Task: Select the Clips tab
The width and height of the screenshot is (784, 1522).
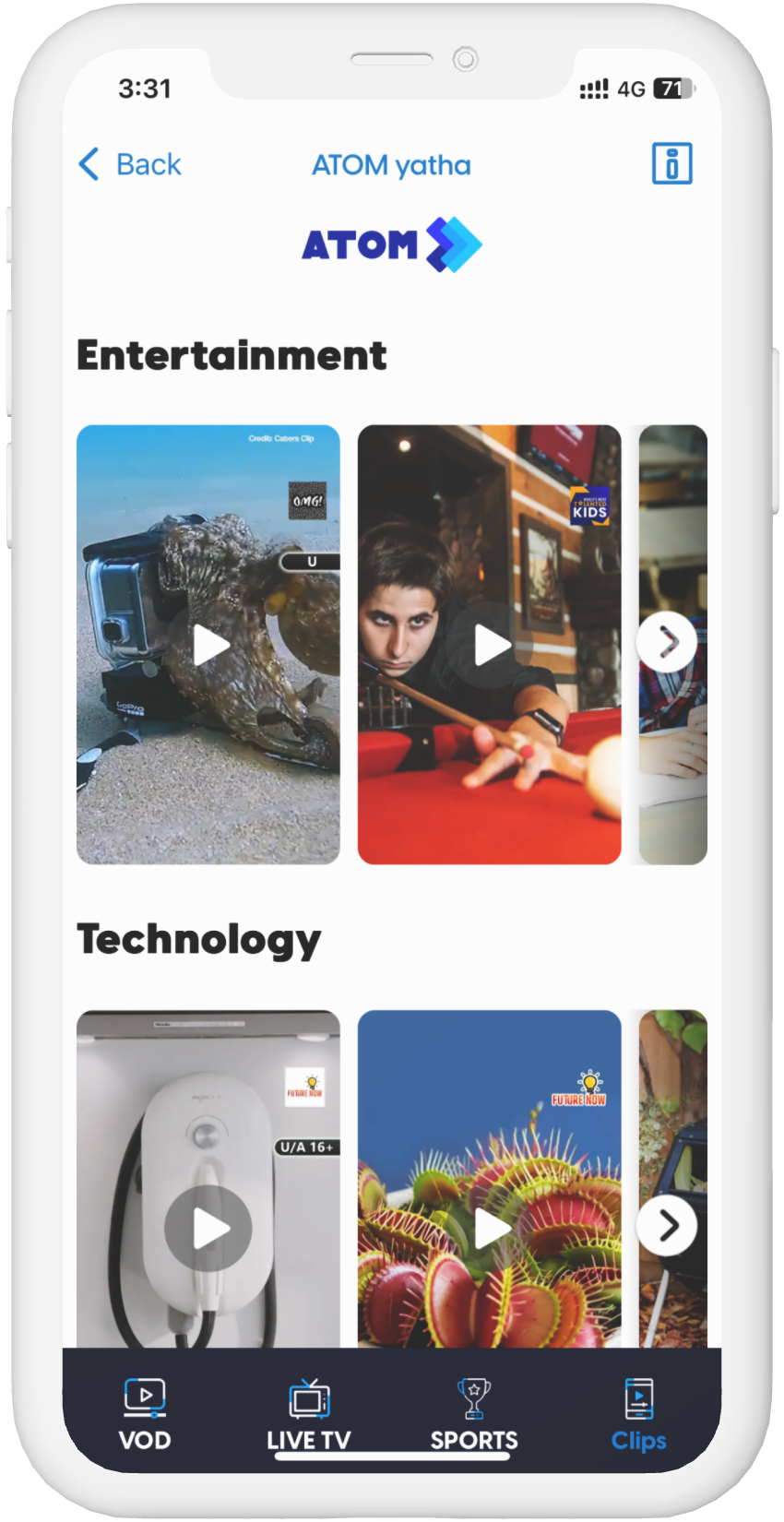Action: tap(638, 1413)
